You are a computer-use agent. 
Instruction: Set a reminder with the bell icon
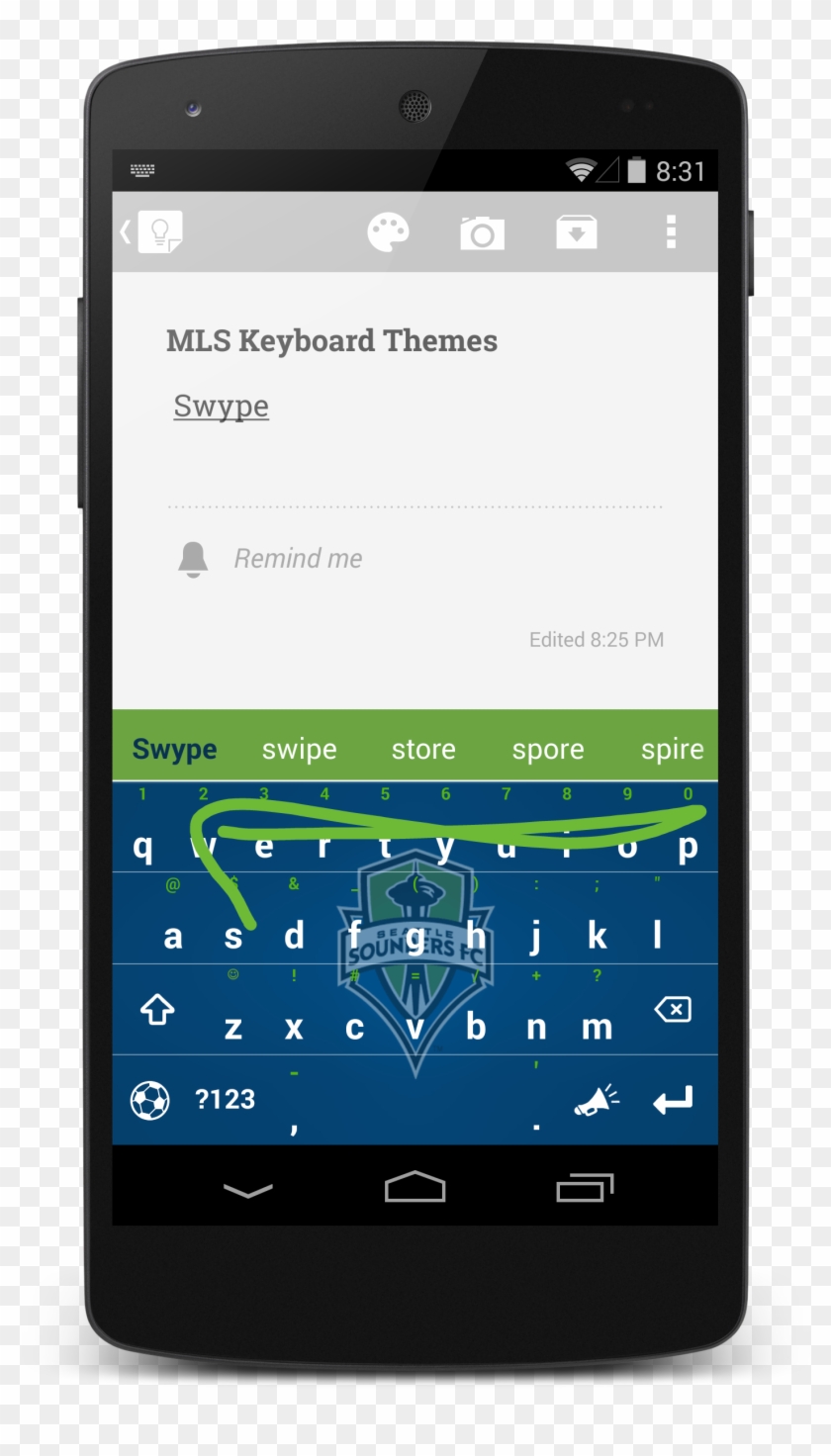tap(193, 558)
